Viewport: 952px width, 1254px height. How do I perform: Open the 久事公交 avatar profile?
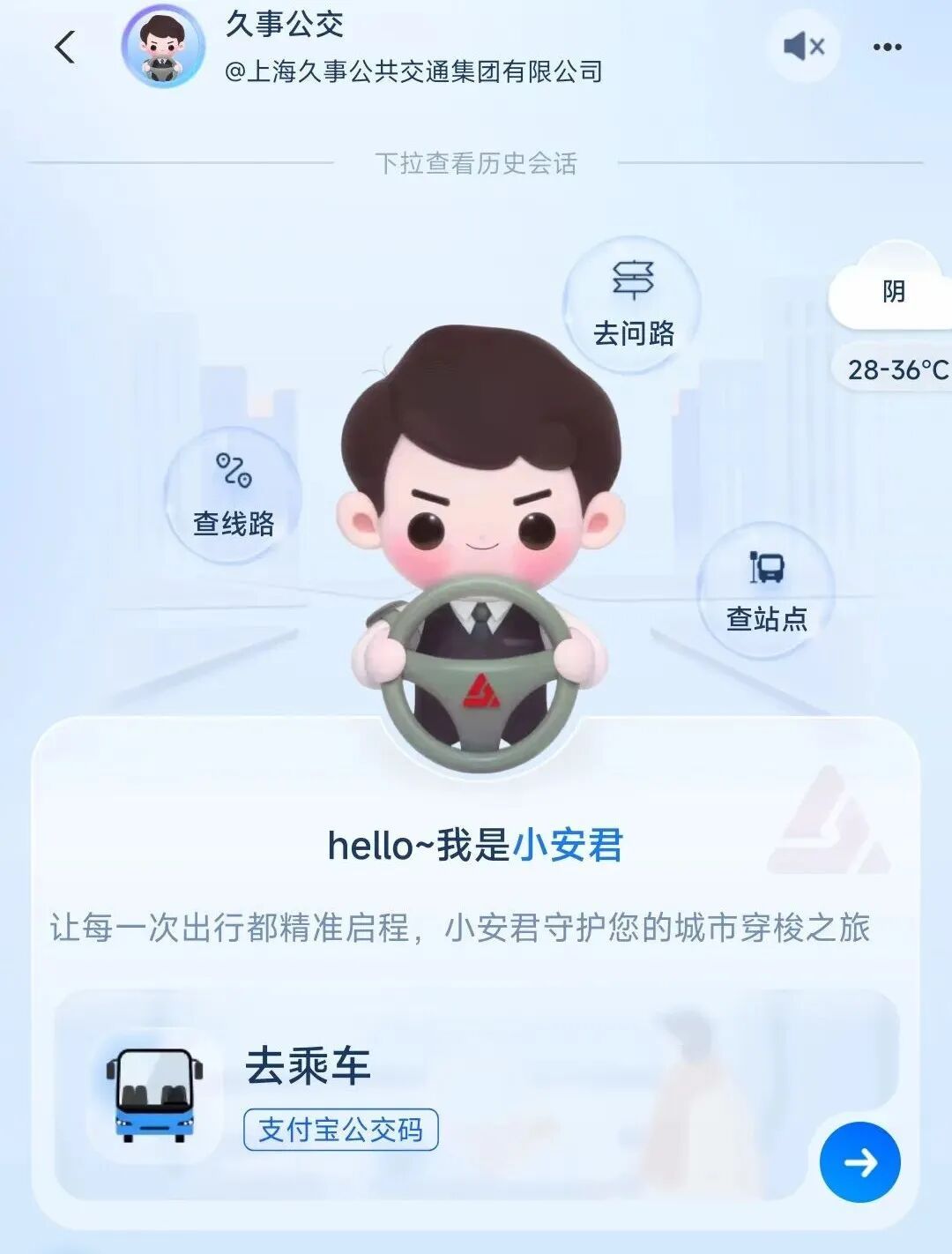pos(163,47)
